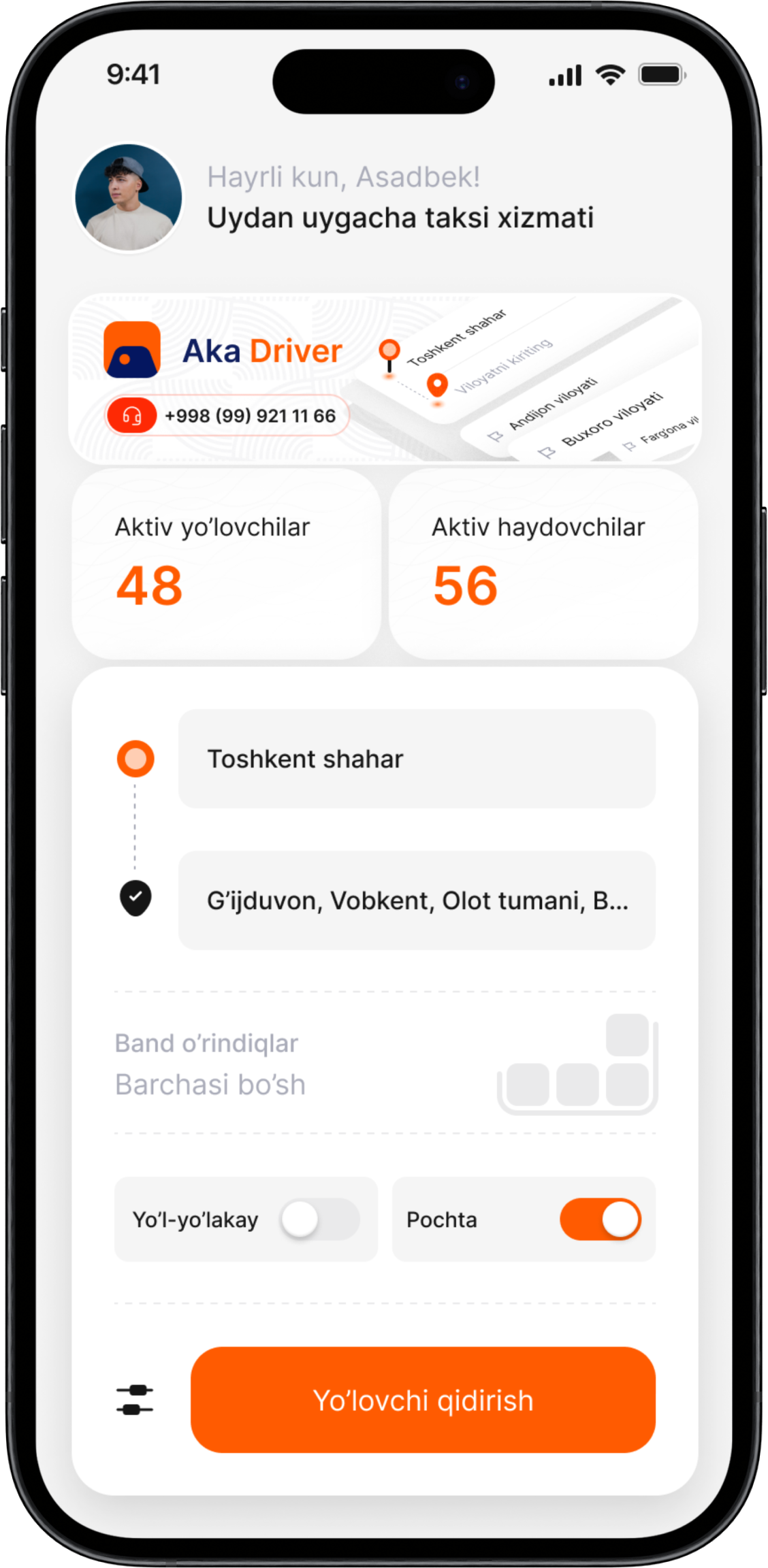Disable the Pochta switch
Screen dimensions: 768x1568
tap(600, 1220)
